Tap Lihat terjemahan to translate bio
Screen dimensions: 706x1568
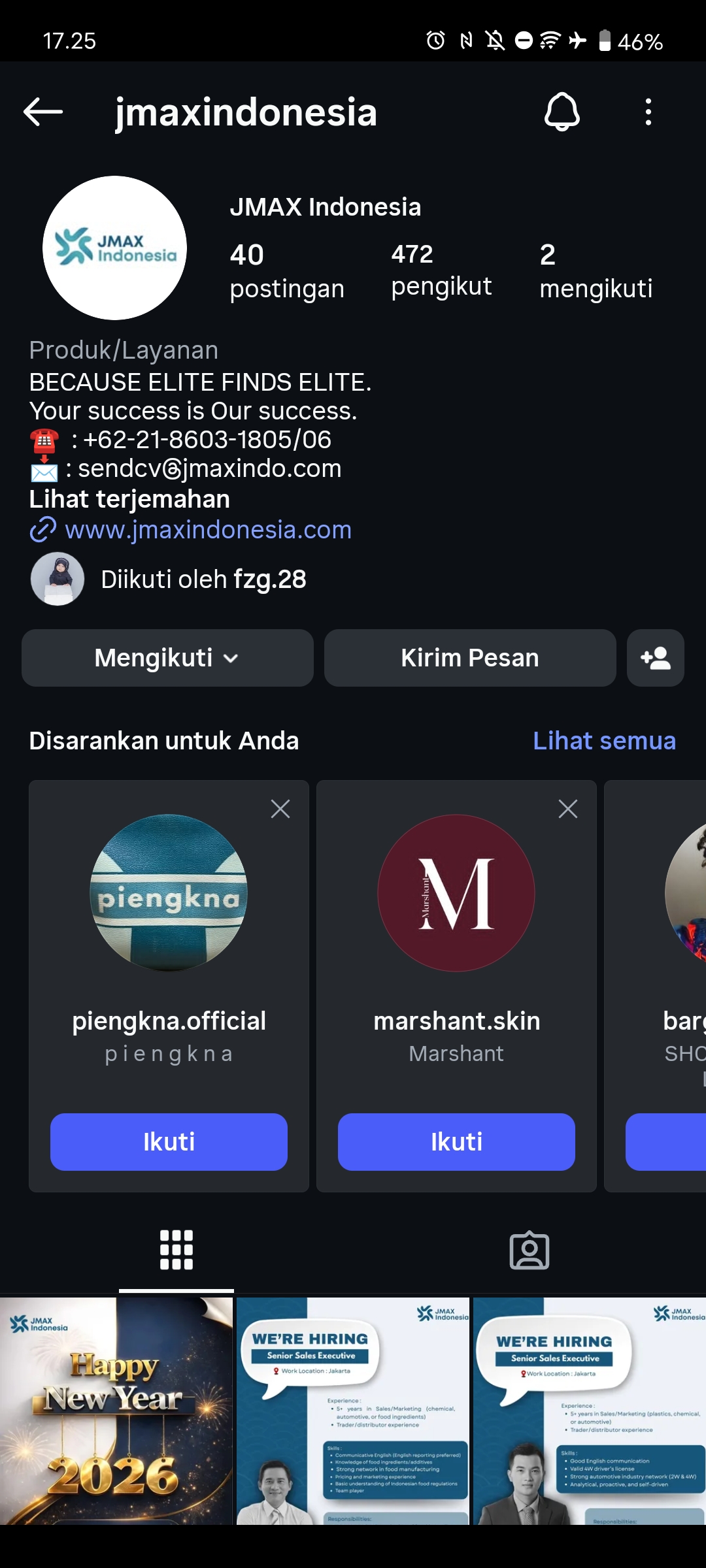pyautogui.click(x=129, y=499)
